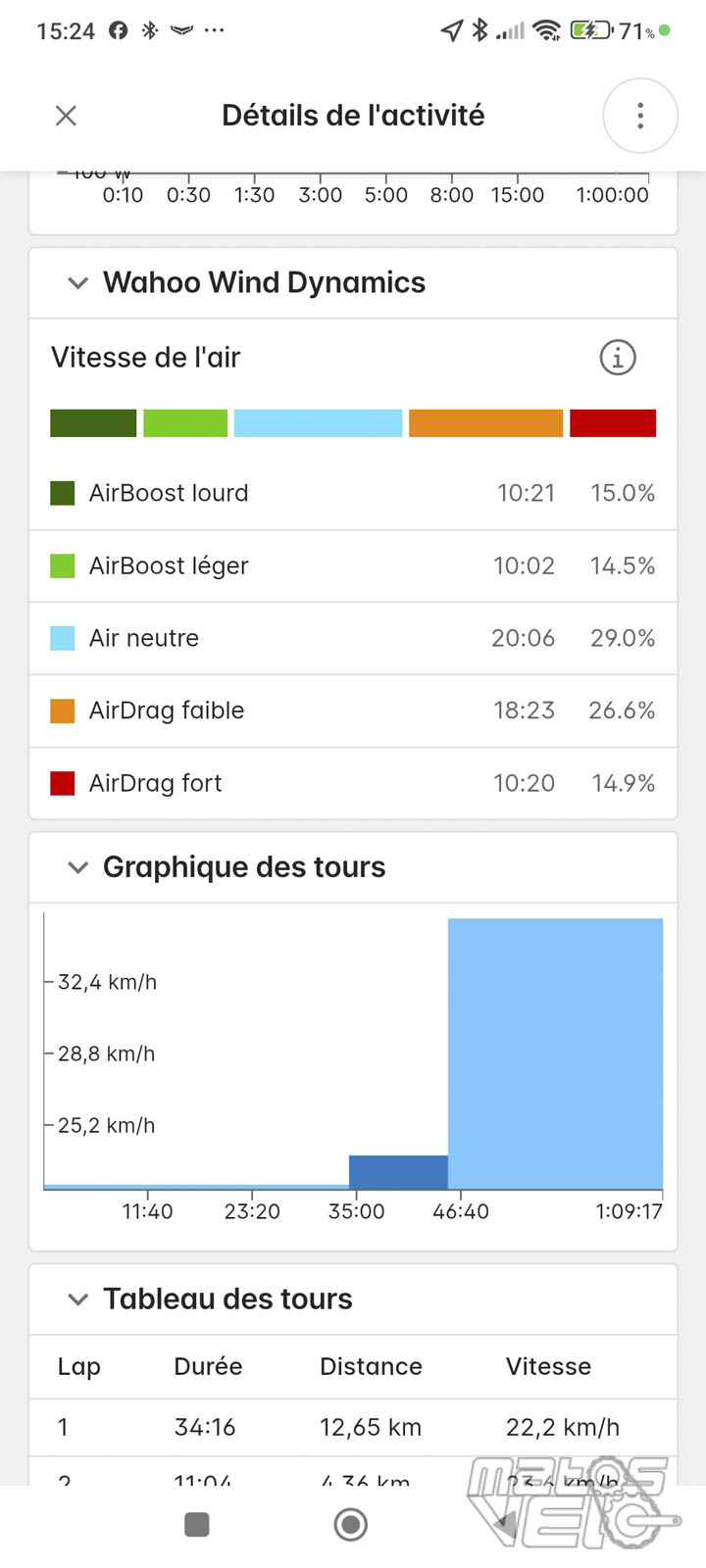Open recent apps via square button
The height and width of the screenshot is (1568, 706).
tap(197, 1525)
